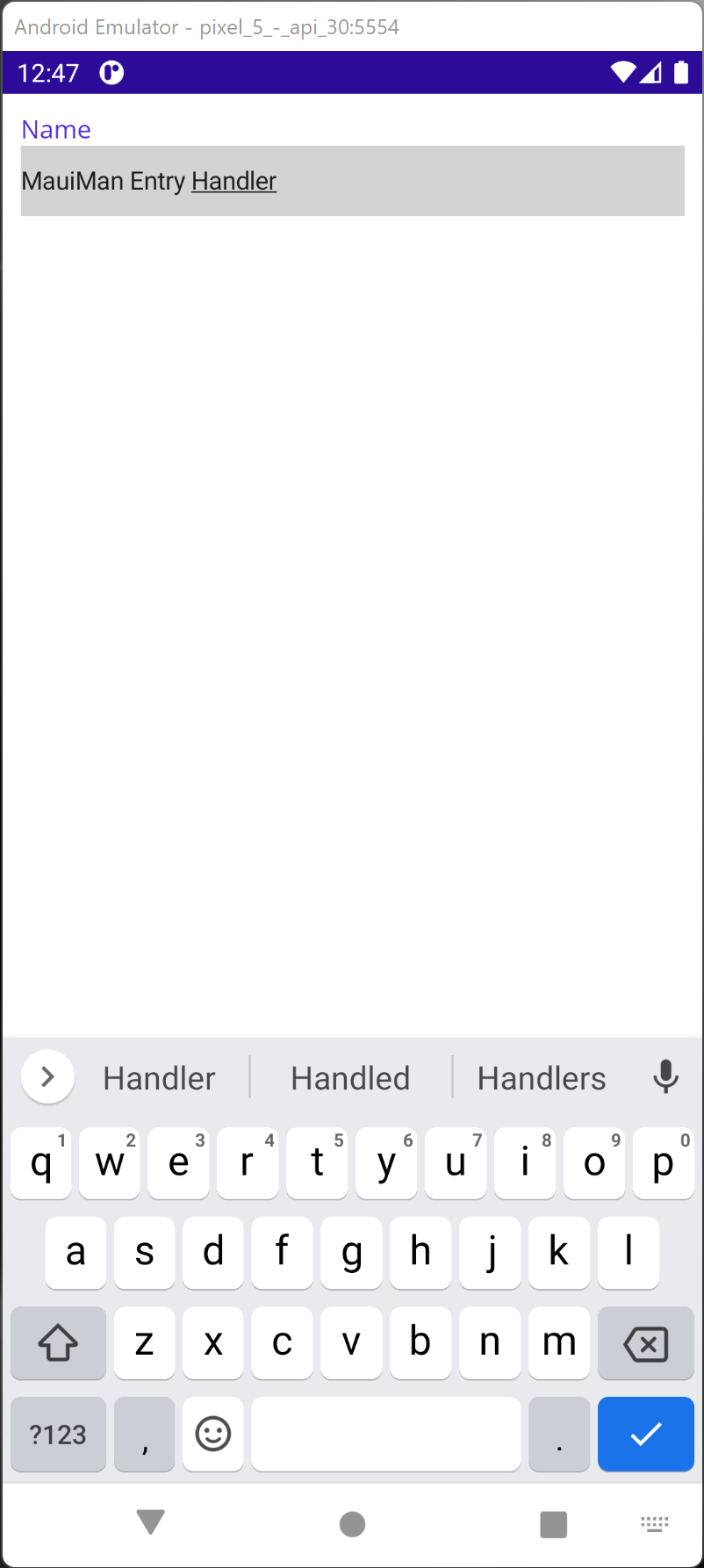Pick the 'Handler' word suggestion
This screenshot has height=1568, width=704.
click(x=159, y=1078)
